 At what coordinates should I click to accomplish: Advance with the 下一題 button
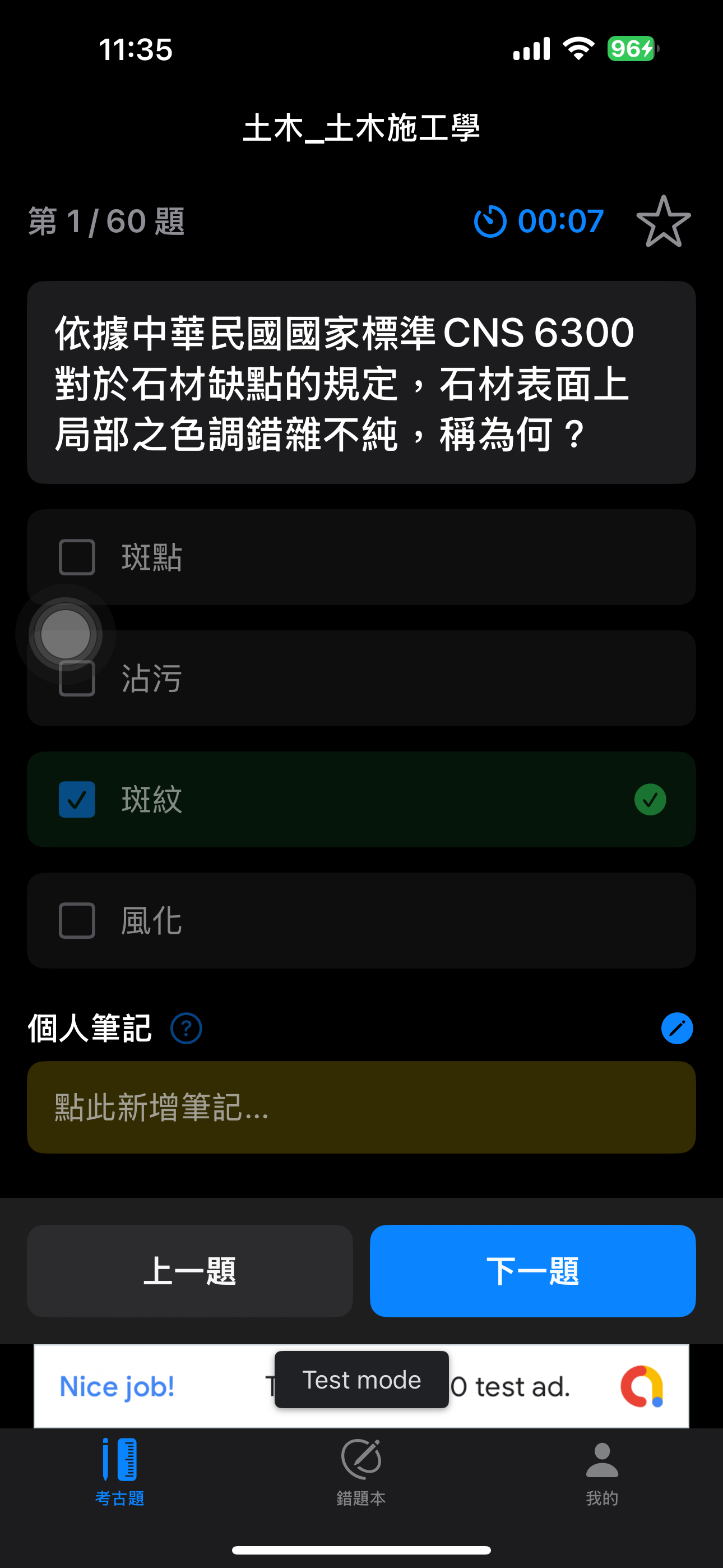(x=532, y=1271)
